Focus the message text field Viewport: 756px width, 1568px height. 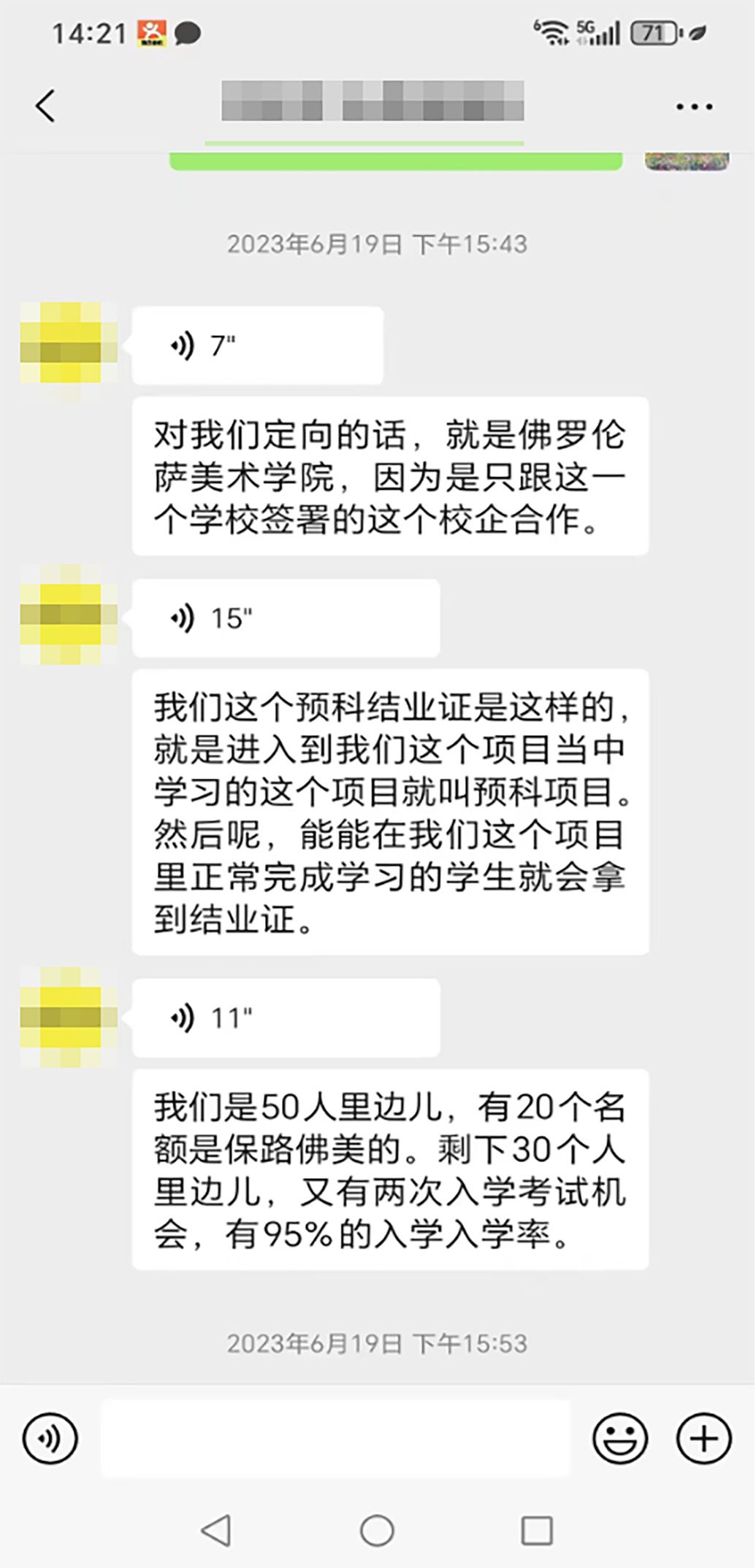click(335, 1439)
